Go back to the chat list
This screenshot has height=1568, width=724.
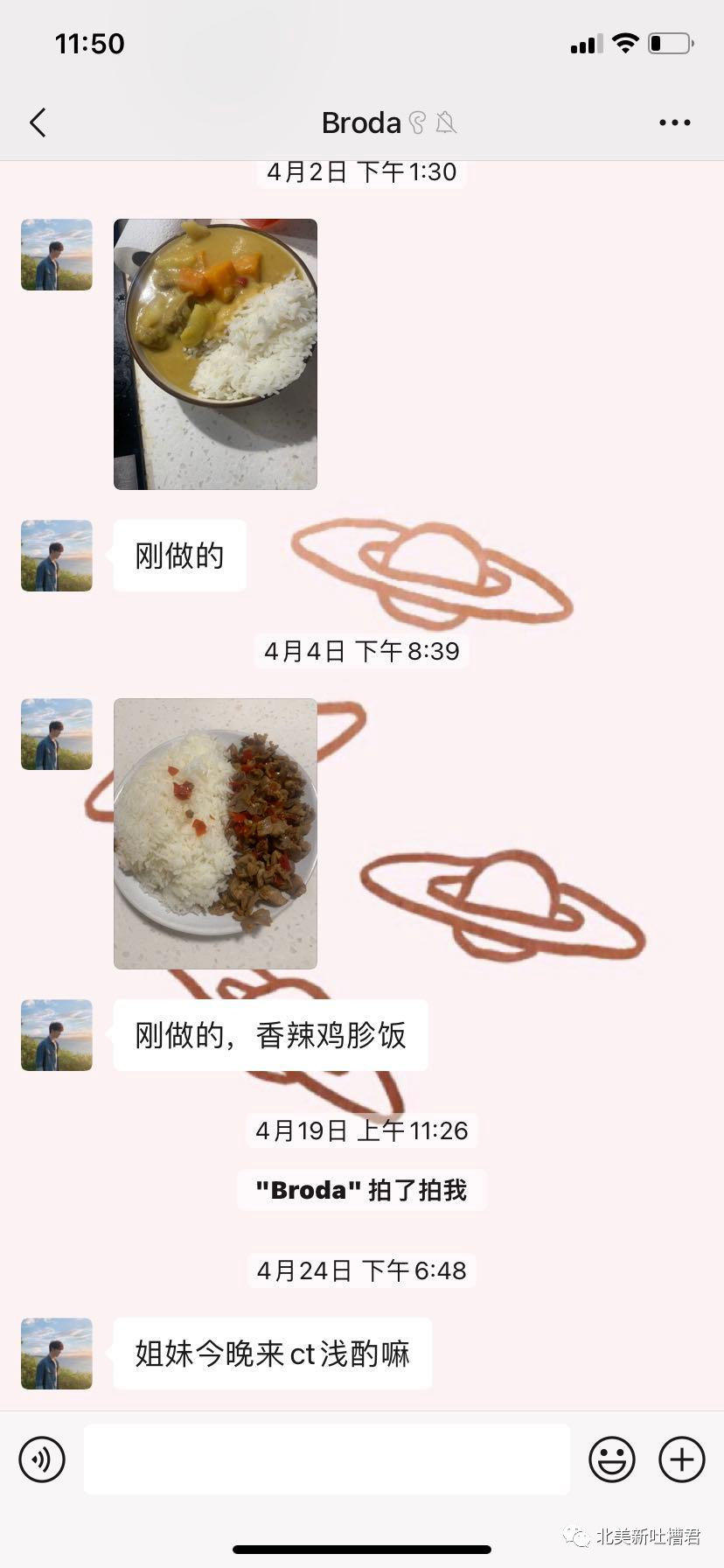coord(38,123)
